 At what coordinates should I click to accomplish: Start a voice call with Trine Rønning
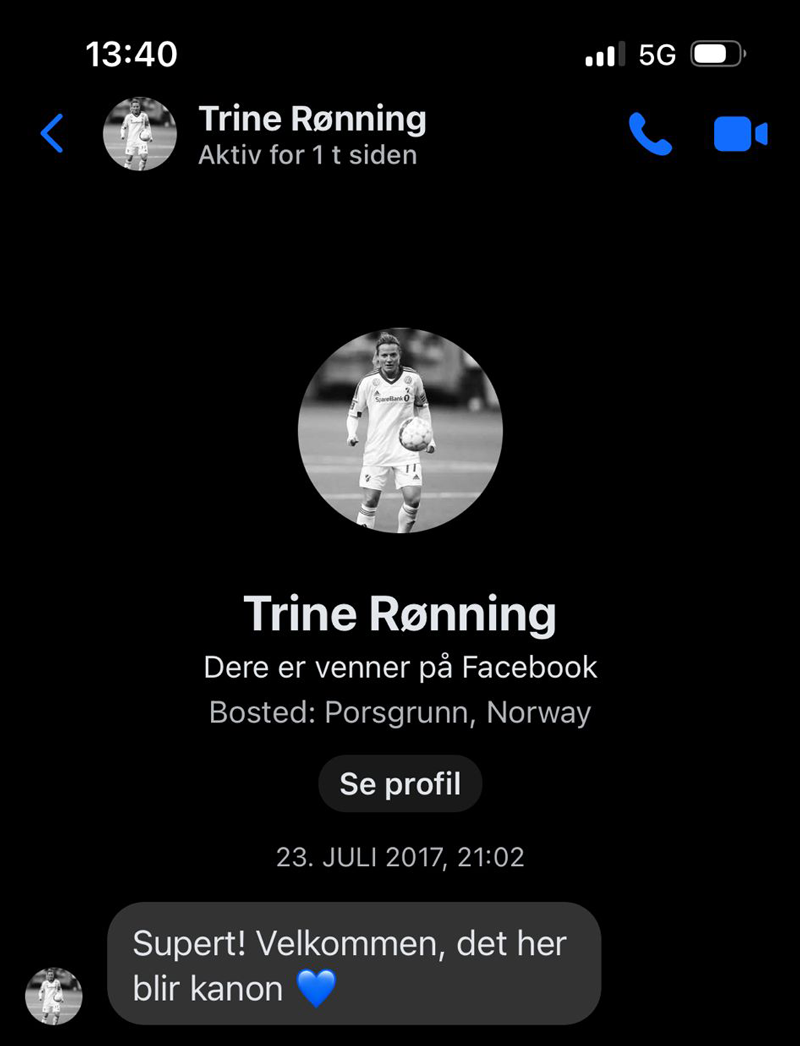click(x=650, y=133)
